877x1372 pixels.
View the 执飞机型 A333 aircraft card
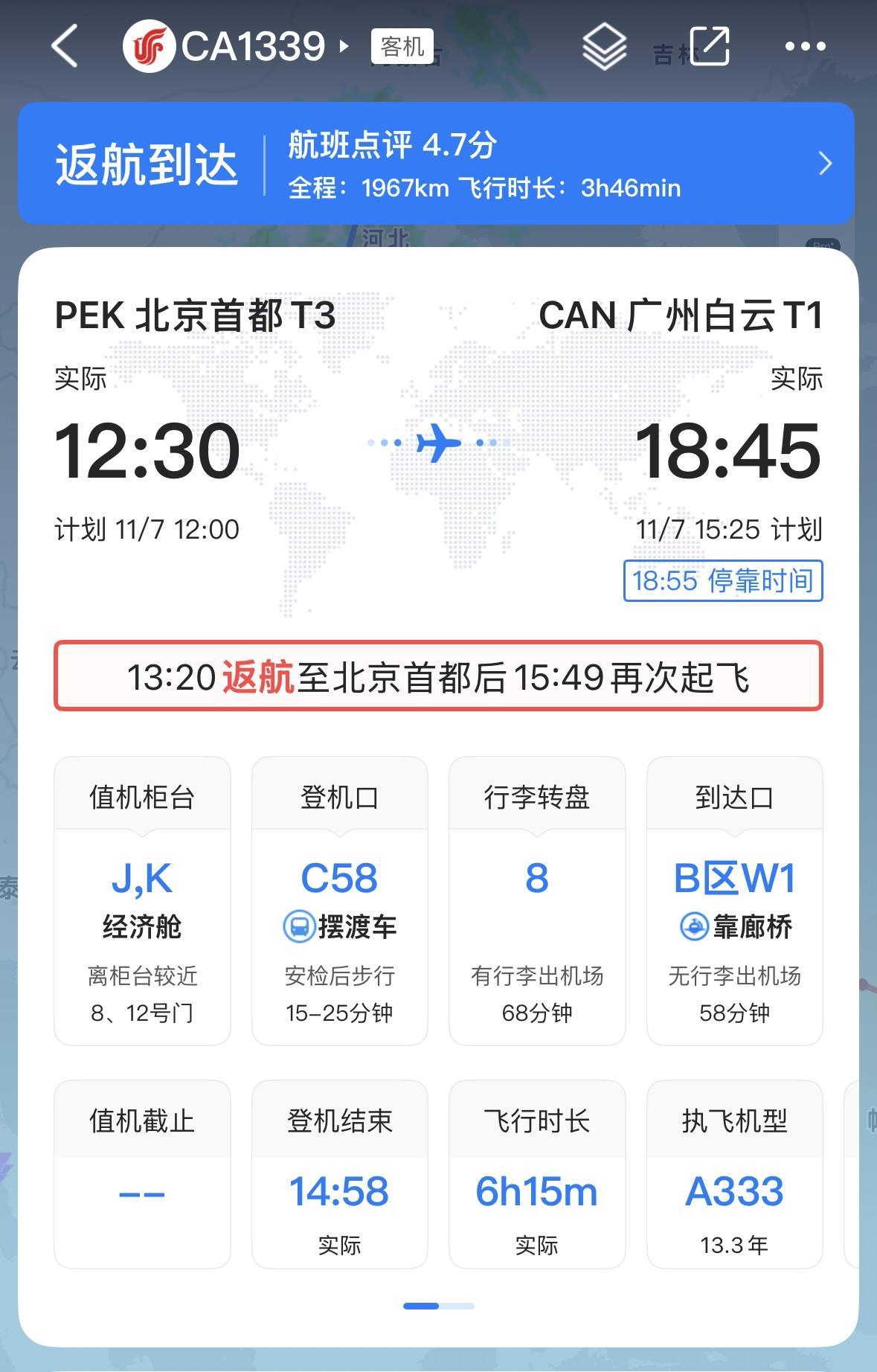tap(734, 1173)
